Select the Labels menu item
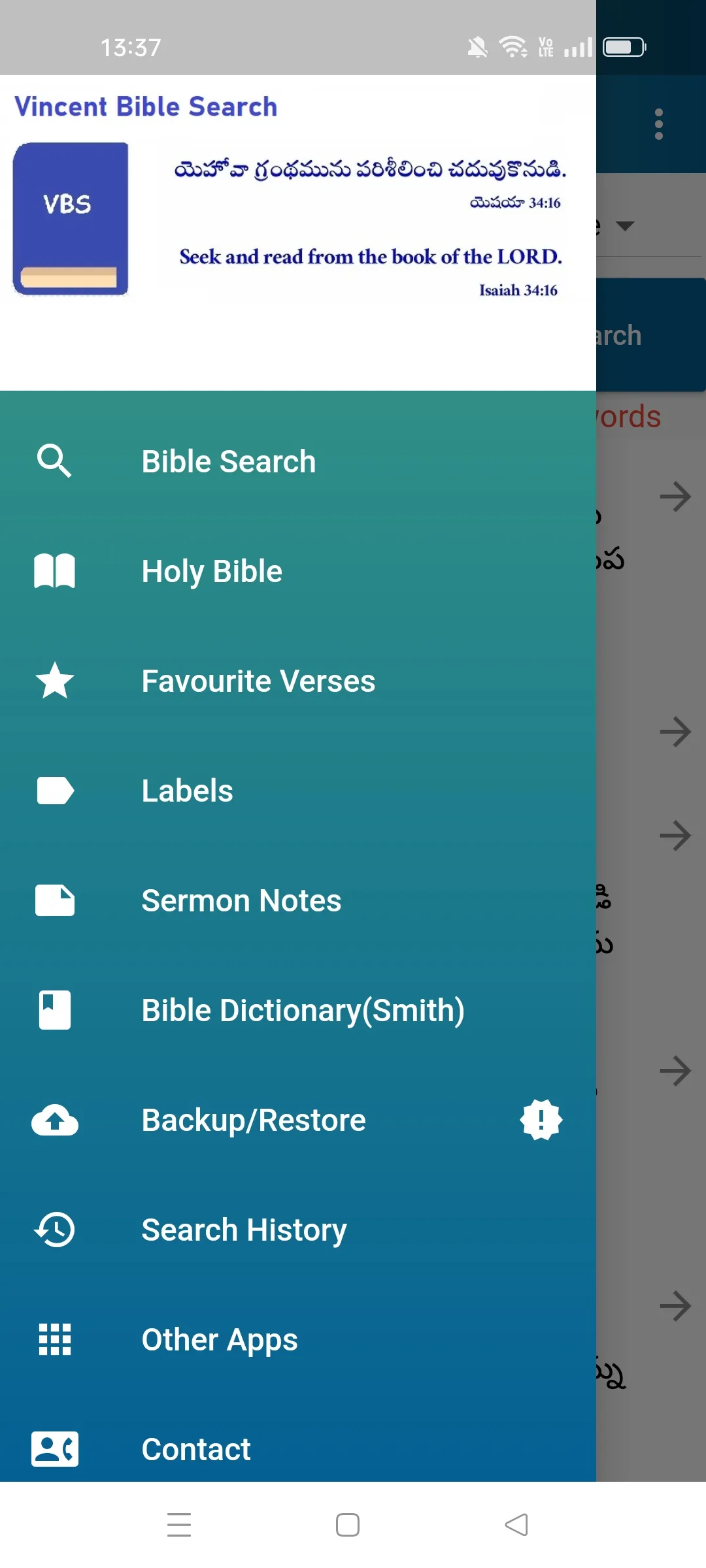Image resolution: width=706 pixels, height=1568 pixels. (187, 791)
